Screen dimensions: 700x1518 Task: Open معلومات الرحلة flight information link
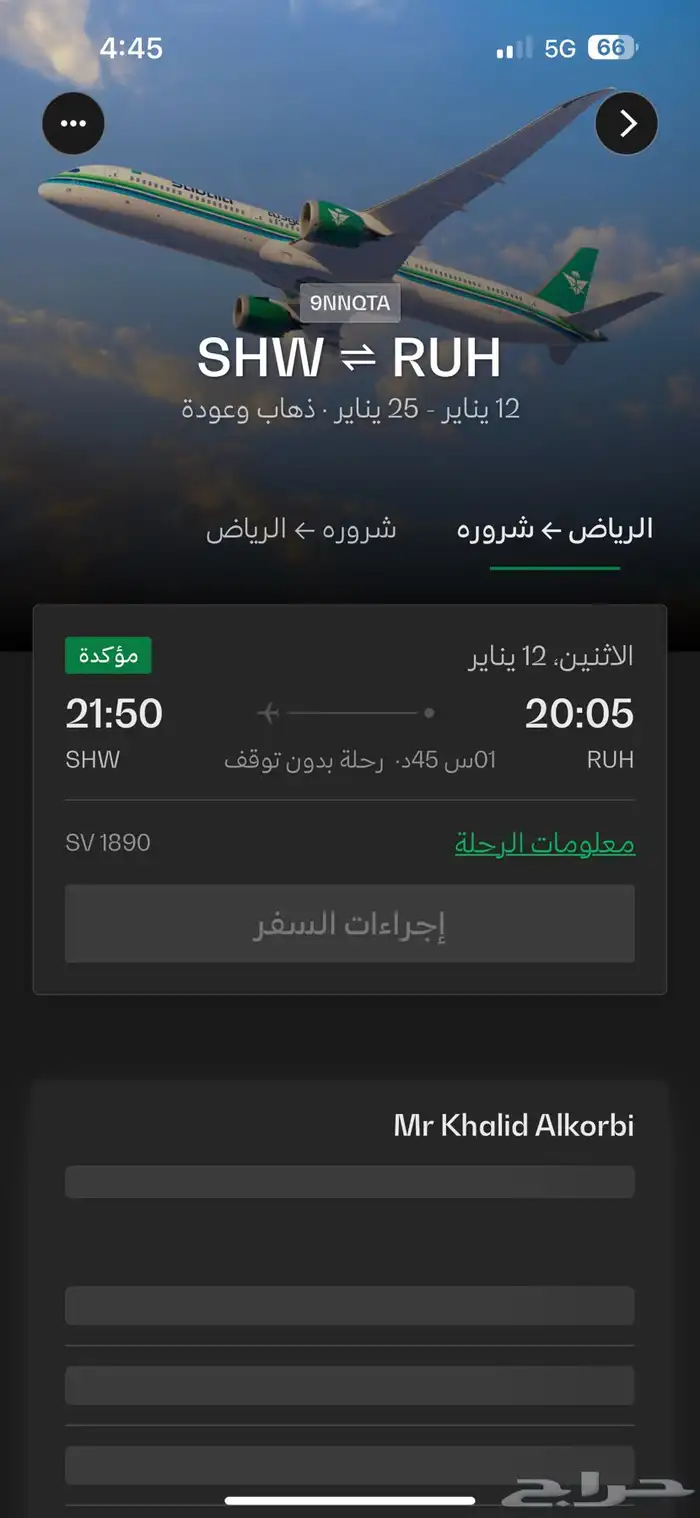pyautogui.click(x=545, y=843)
